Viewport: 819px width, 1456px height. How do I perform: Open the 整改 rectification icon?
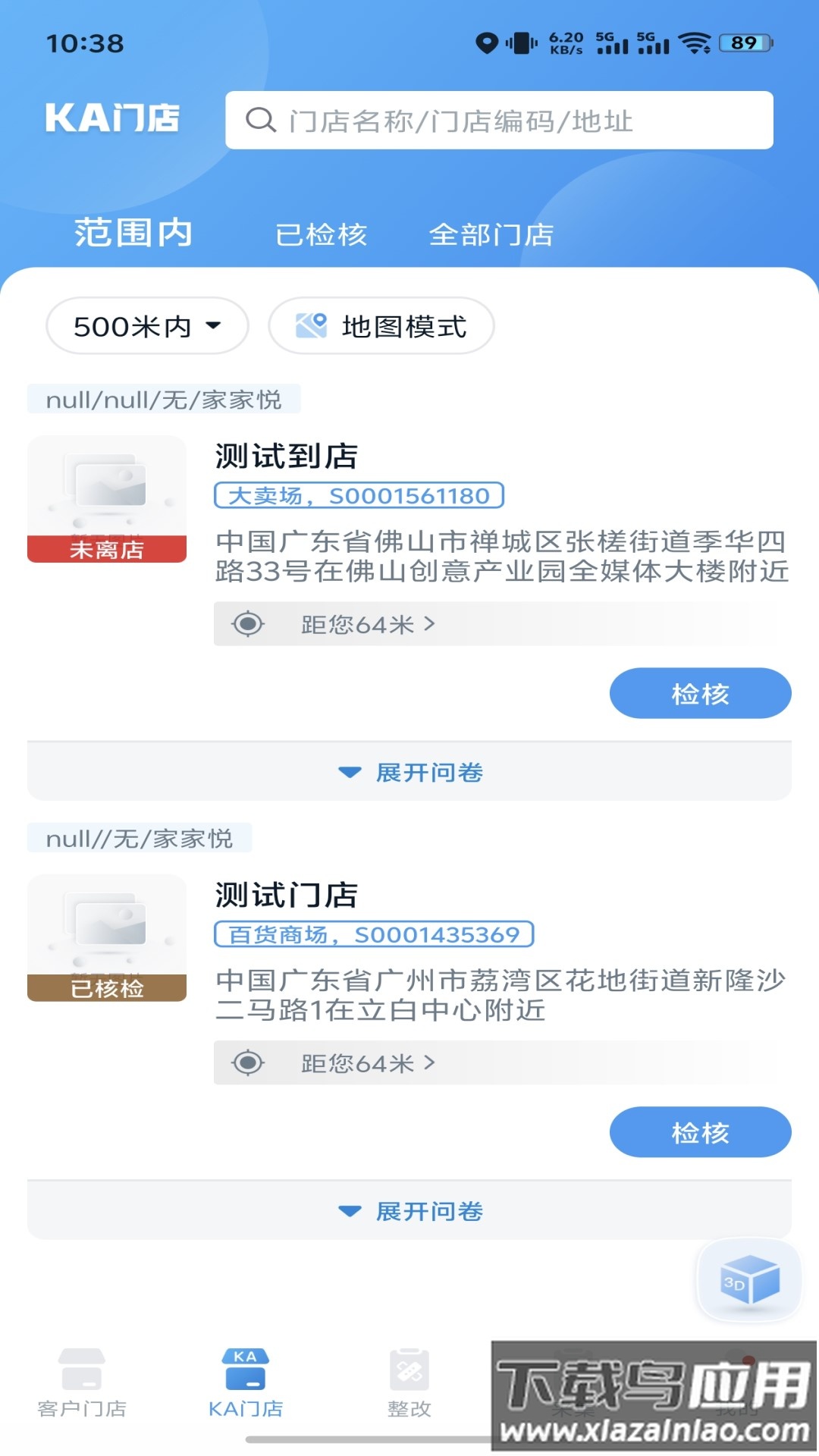pyautogui.click(x=410, y=1375)
